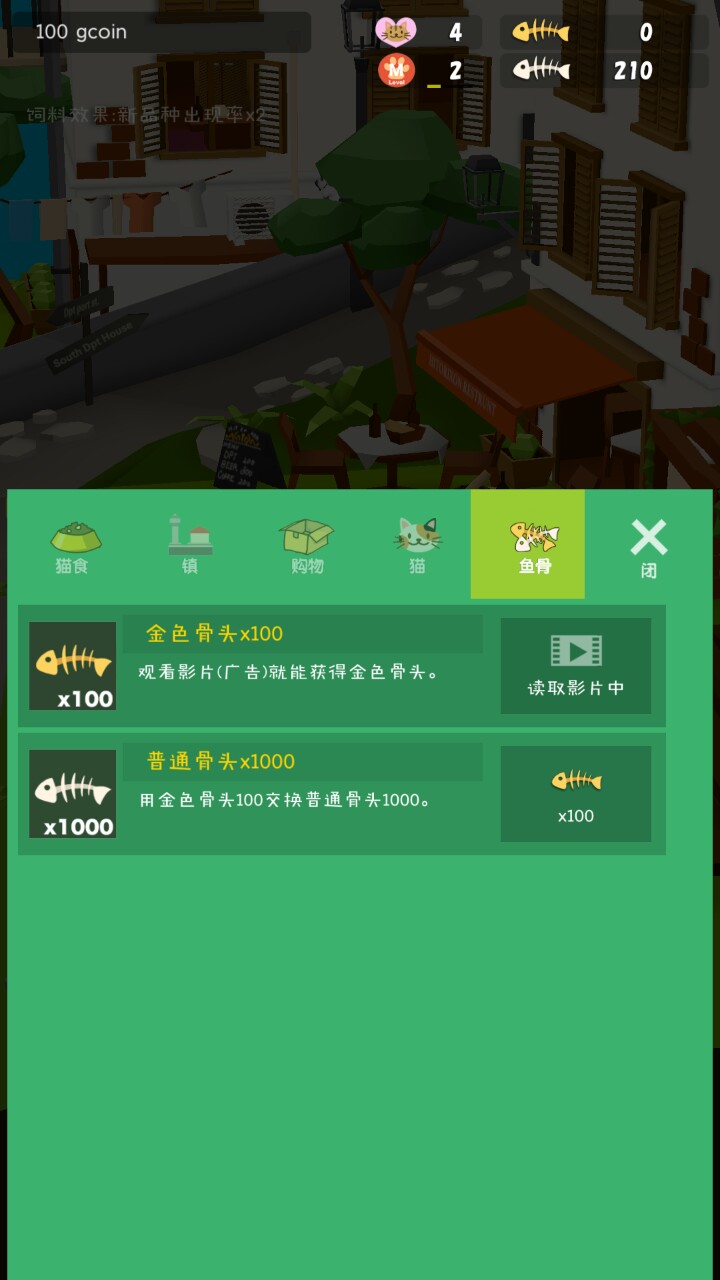Switch to the 猫食 tab
This screenshot has height=1280, width=720.
pos(75,546)
